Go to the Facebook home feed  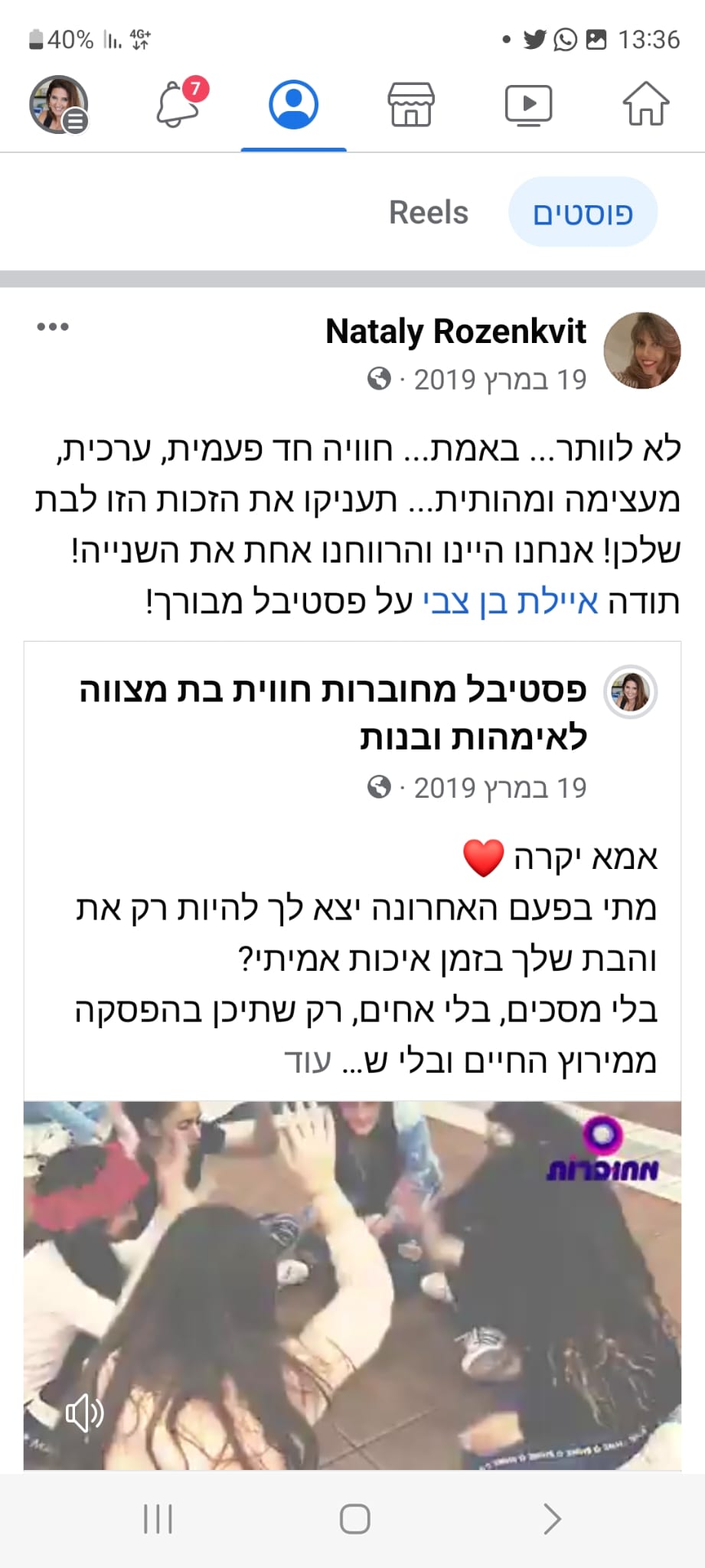click(645, 103)
